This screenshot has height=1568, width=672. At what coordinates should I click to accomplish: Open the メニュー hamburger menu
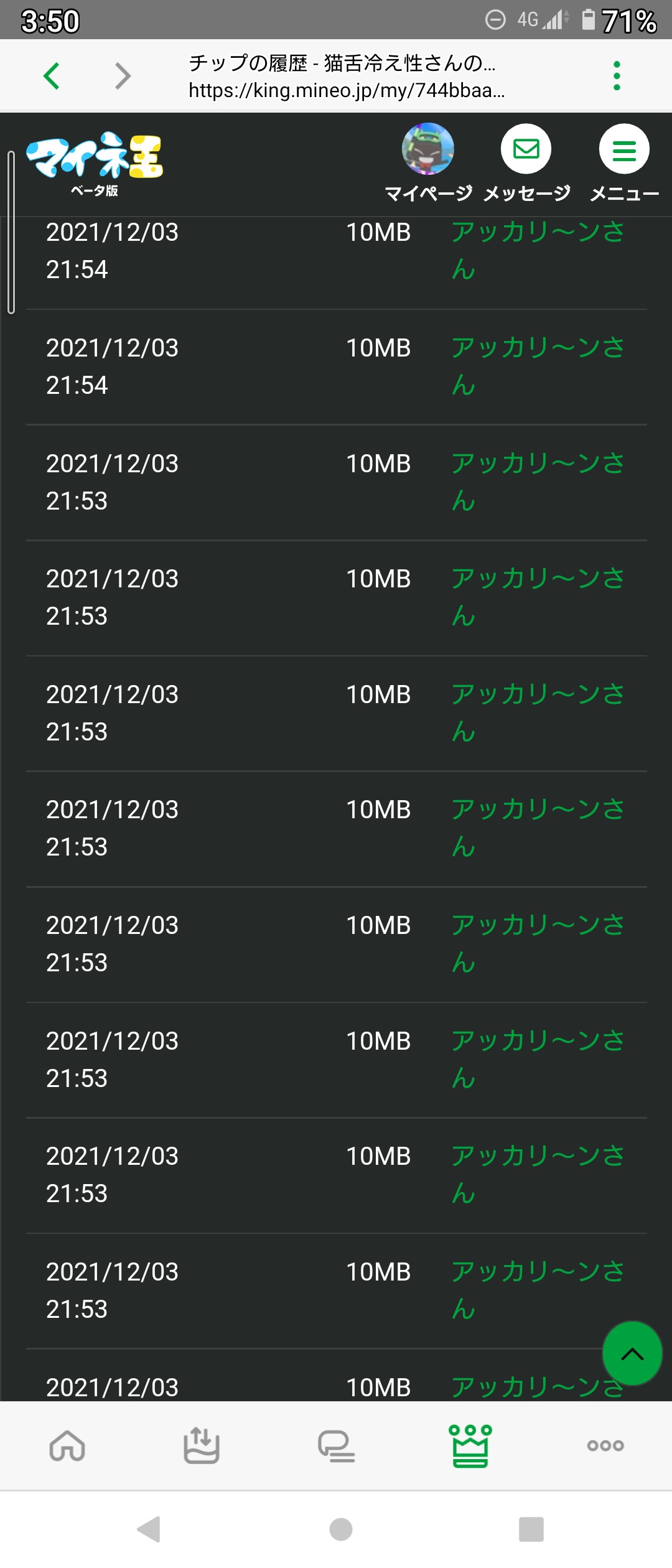click(624, 149)
